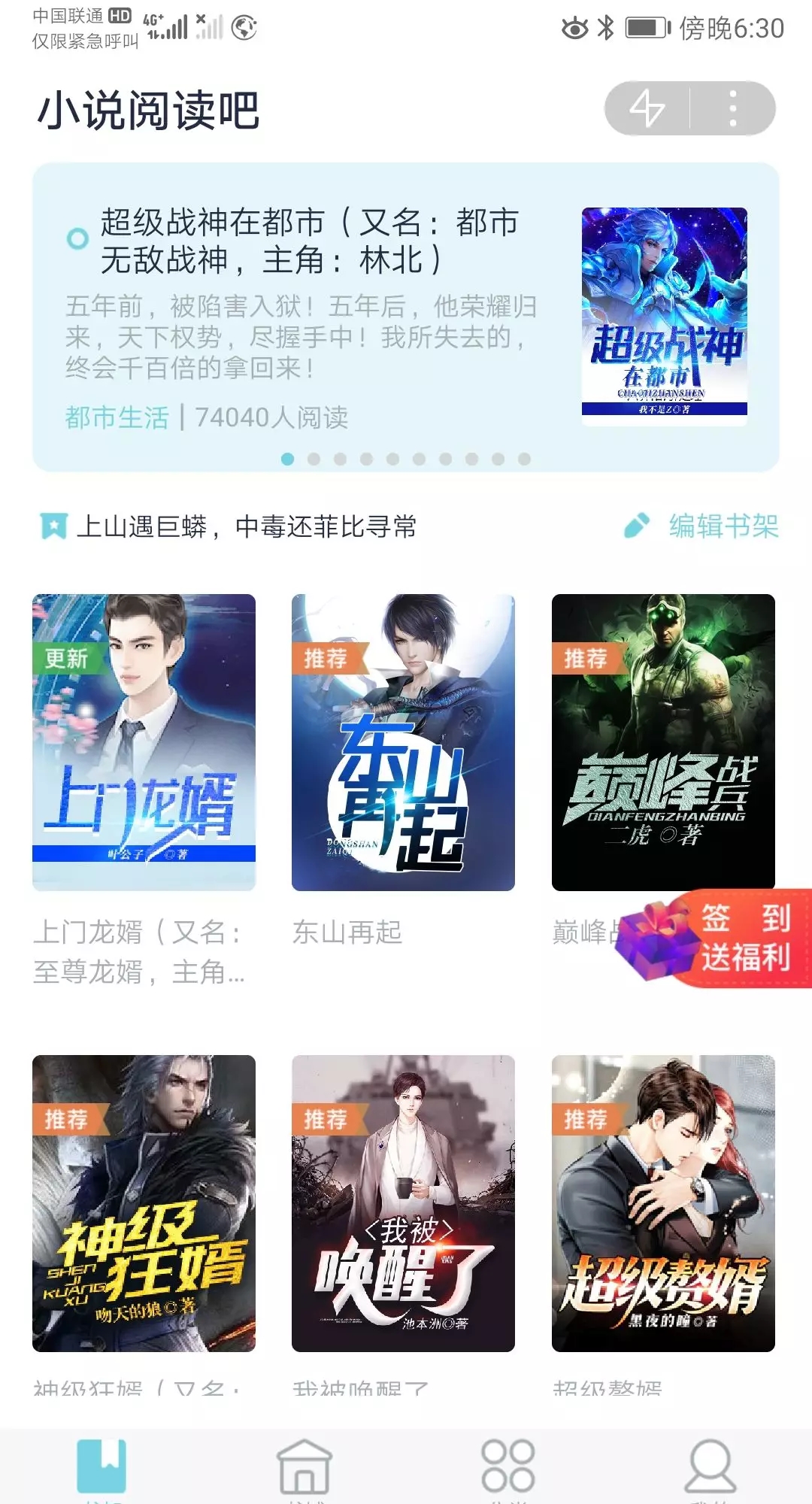Viewport: 812px width, 1504px height.
Task: Switch to the categories grid tab
Action: (x=508, y=1466)
